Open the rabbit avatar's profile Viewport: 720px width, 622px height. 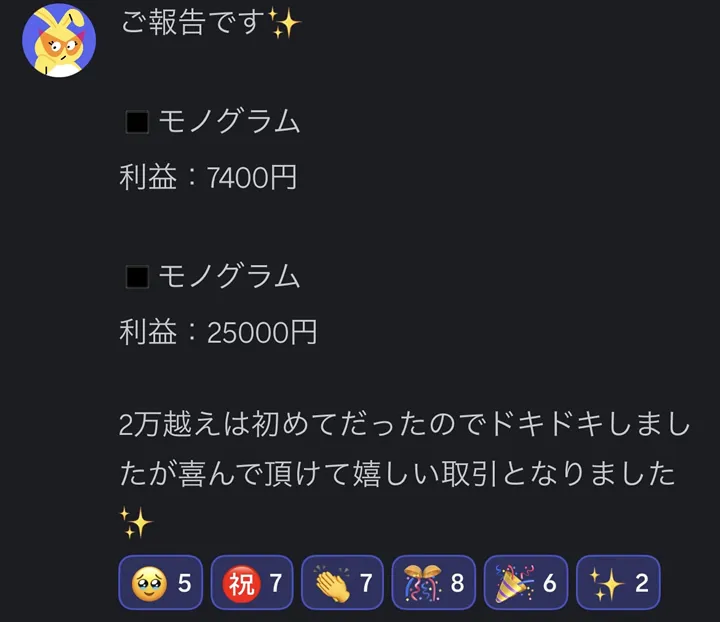coord(60,39)
